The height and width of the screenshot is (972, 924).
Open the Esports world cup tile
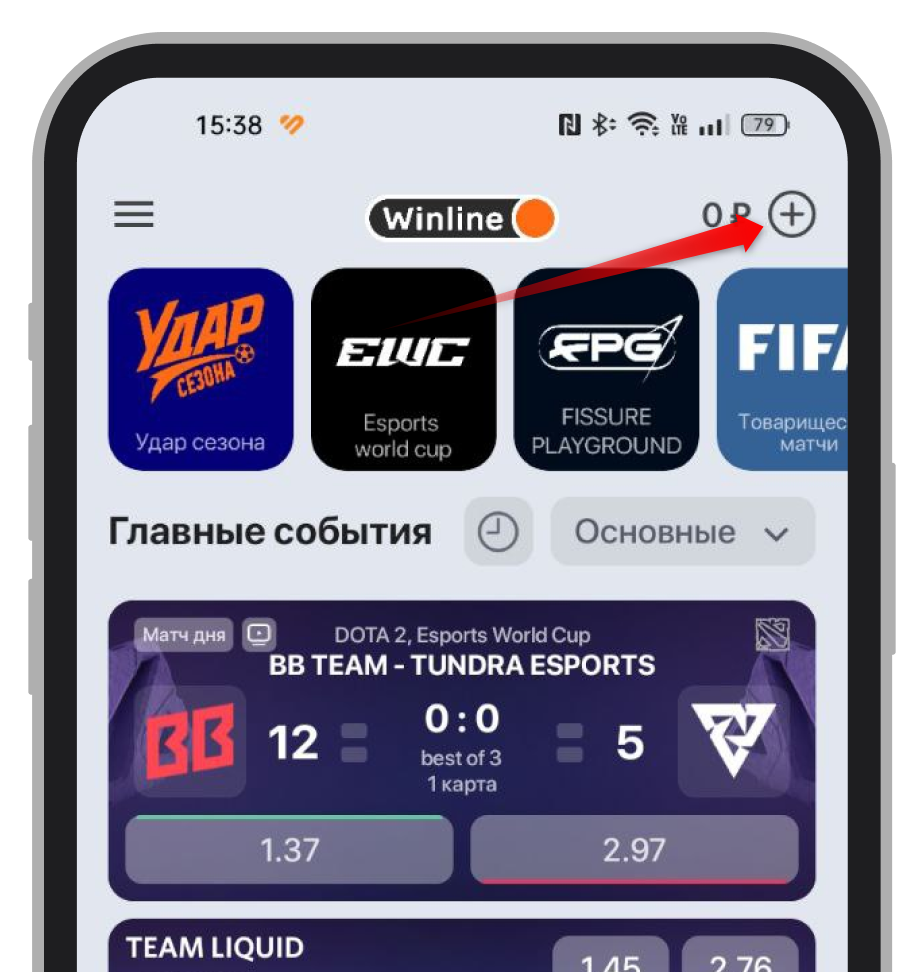click(x=404, y=368)
